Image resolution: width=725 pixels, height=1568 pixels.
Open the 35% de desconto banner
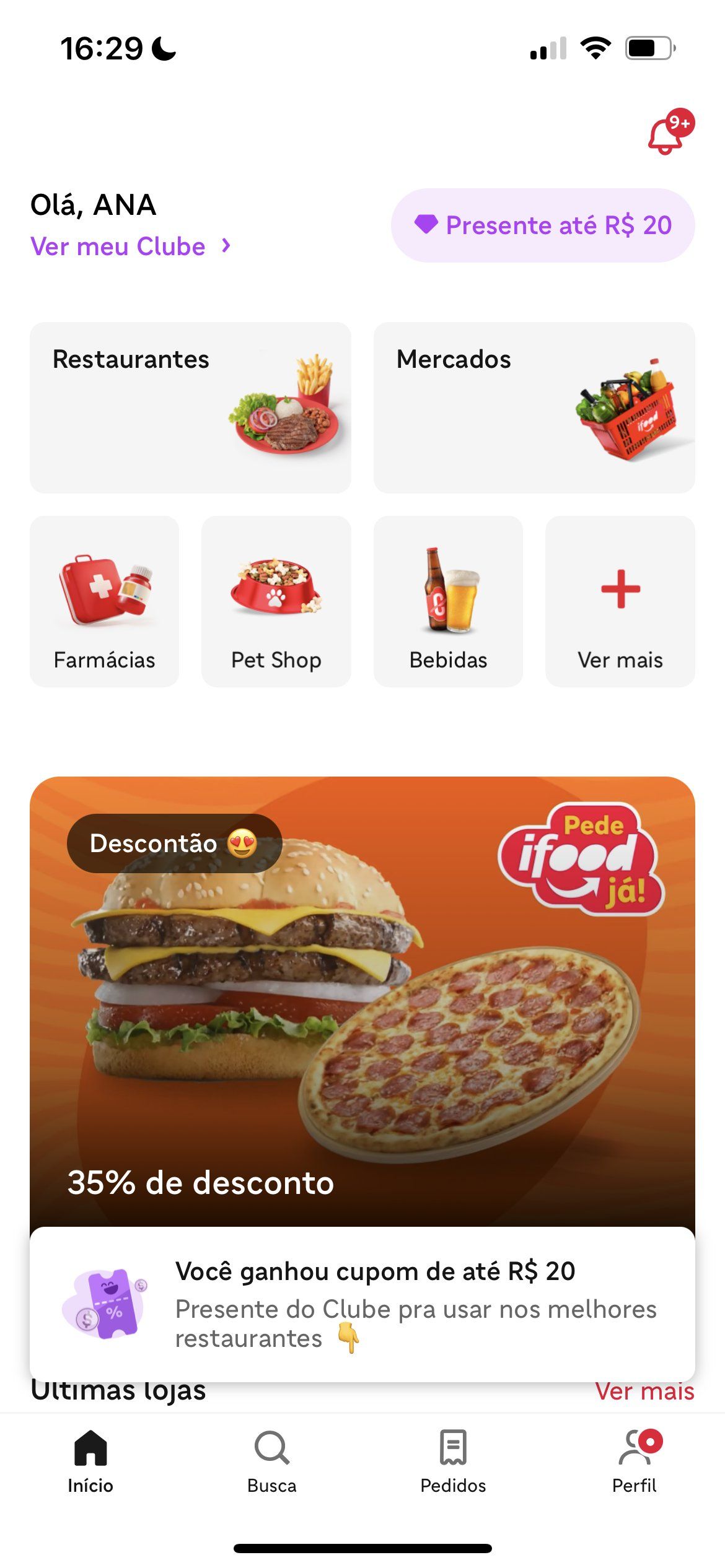click(x=362, y=1001)
